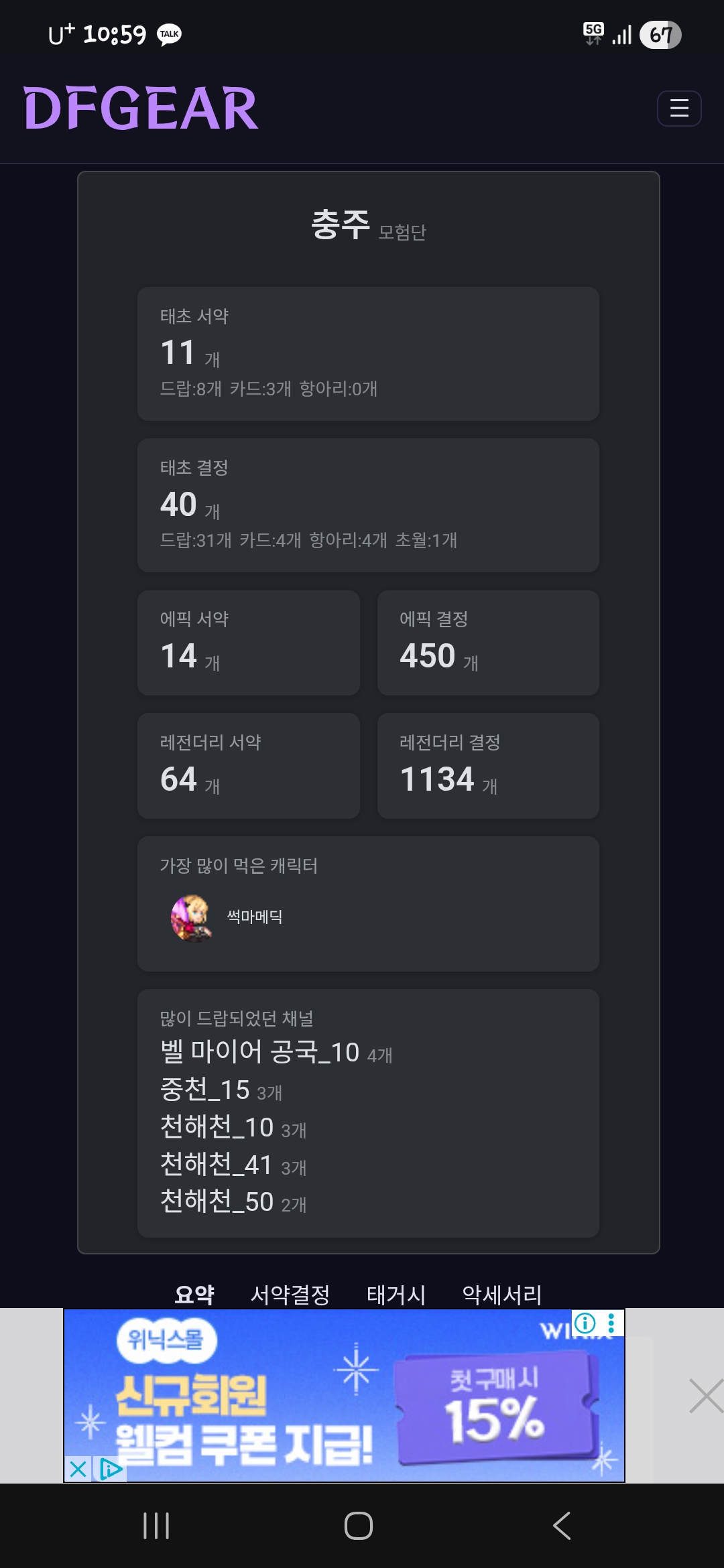Open the hamburger navigation menu
The image size is (724, 1568).
(679, 109)
